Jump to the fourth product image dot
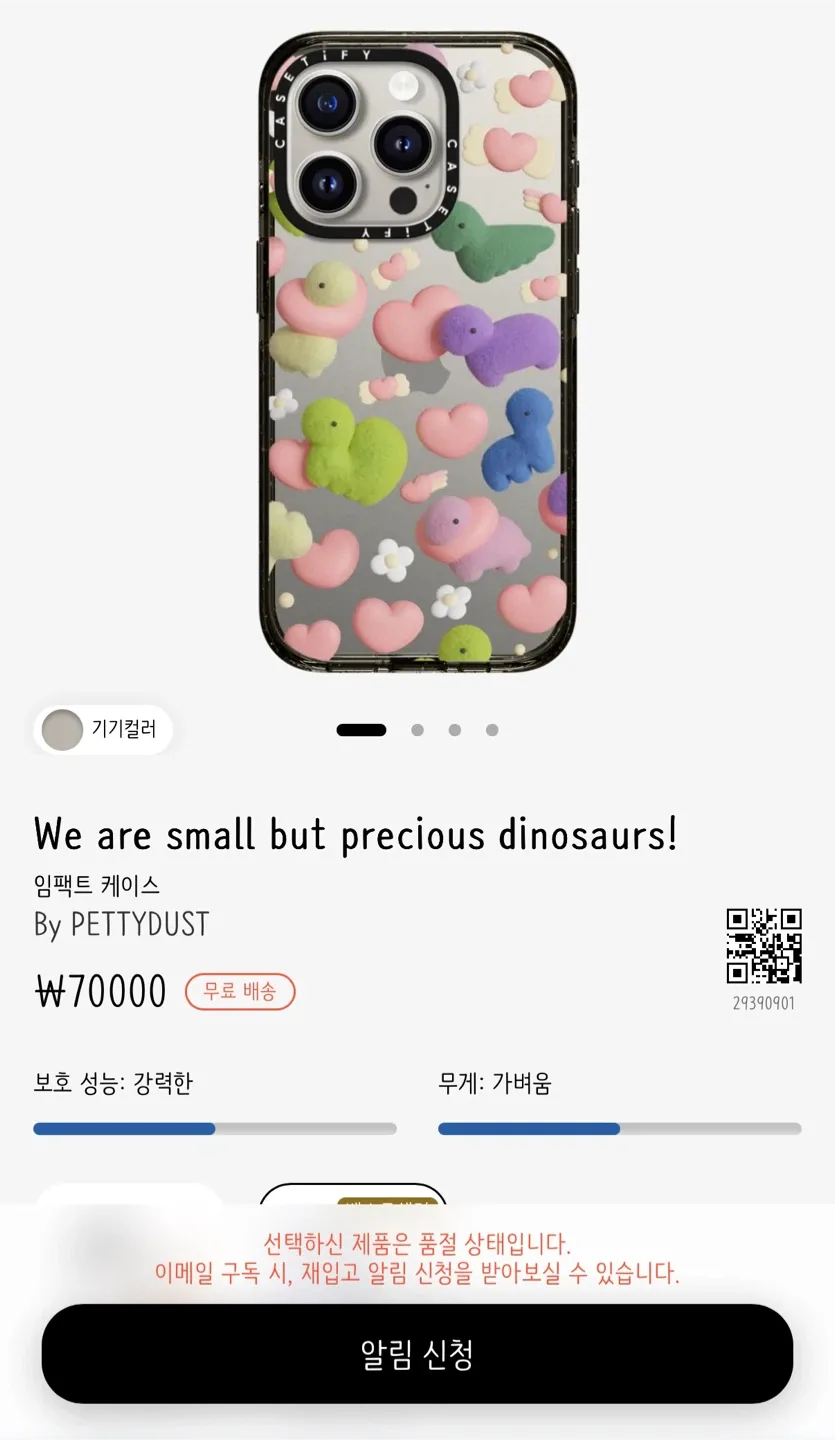835x1440 pixels. pos(492,730)
